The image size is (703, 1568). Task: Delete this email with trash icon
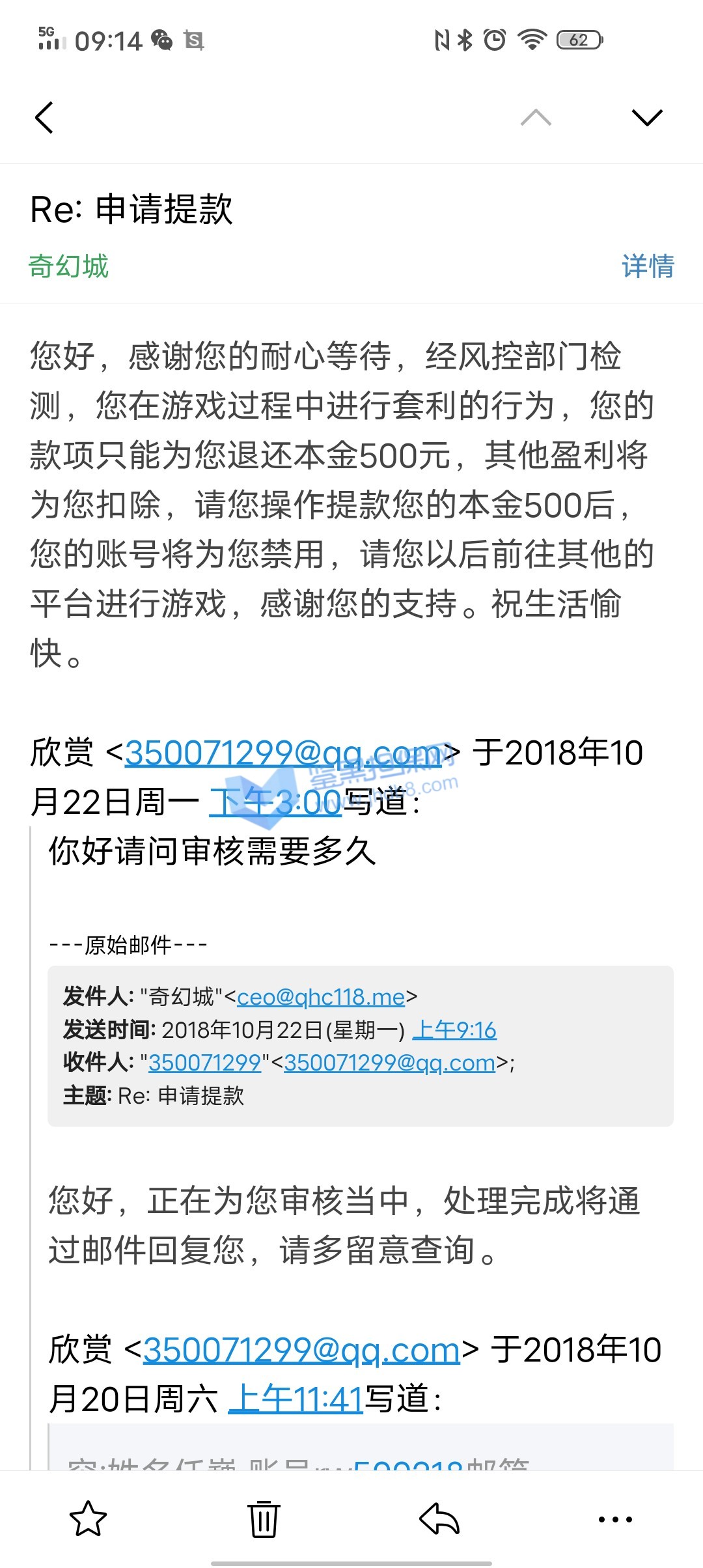[x=264, y=1519]
